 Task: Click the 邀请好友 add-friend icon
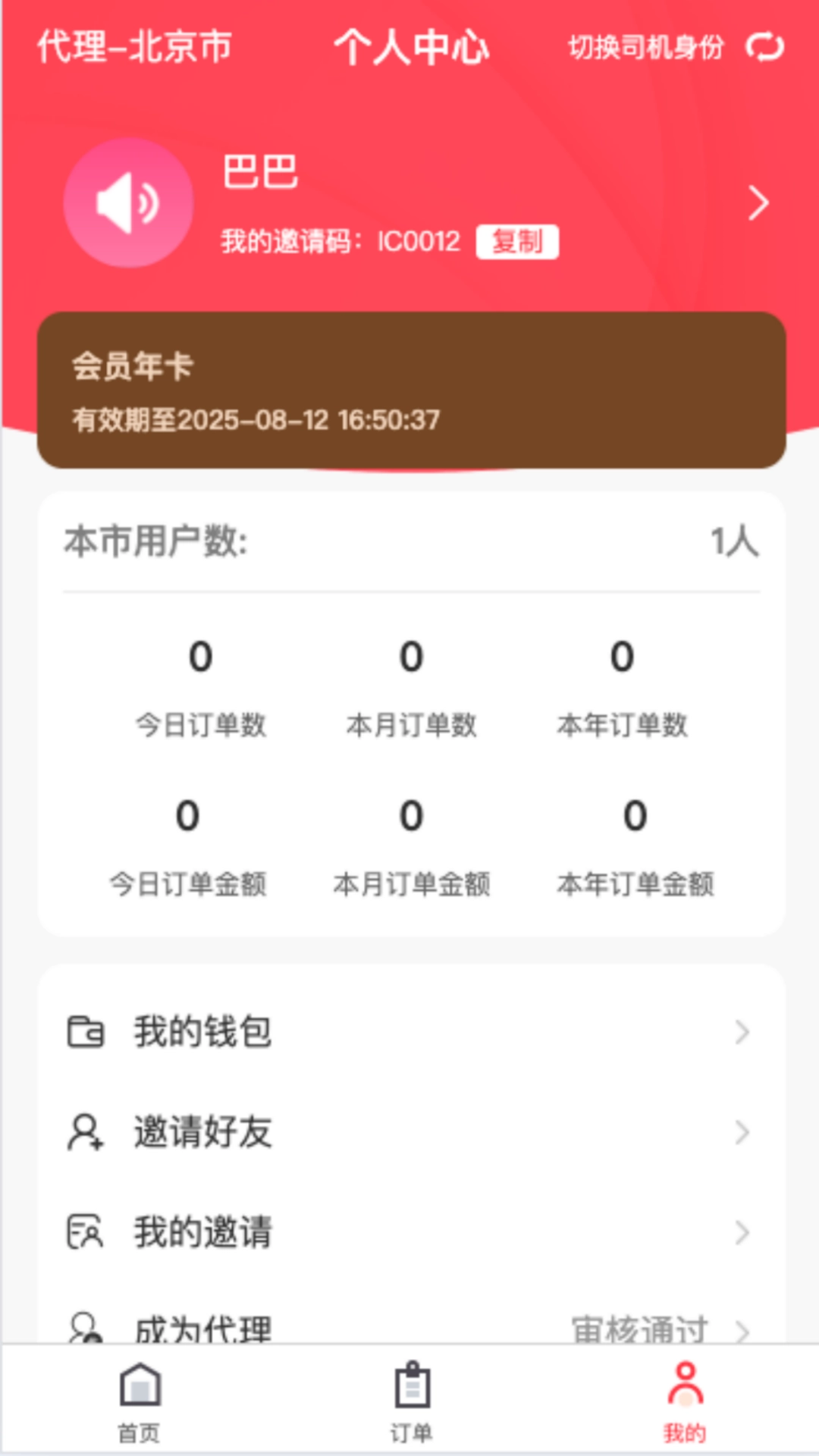[x=83, y=1131]
